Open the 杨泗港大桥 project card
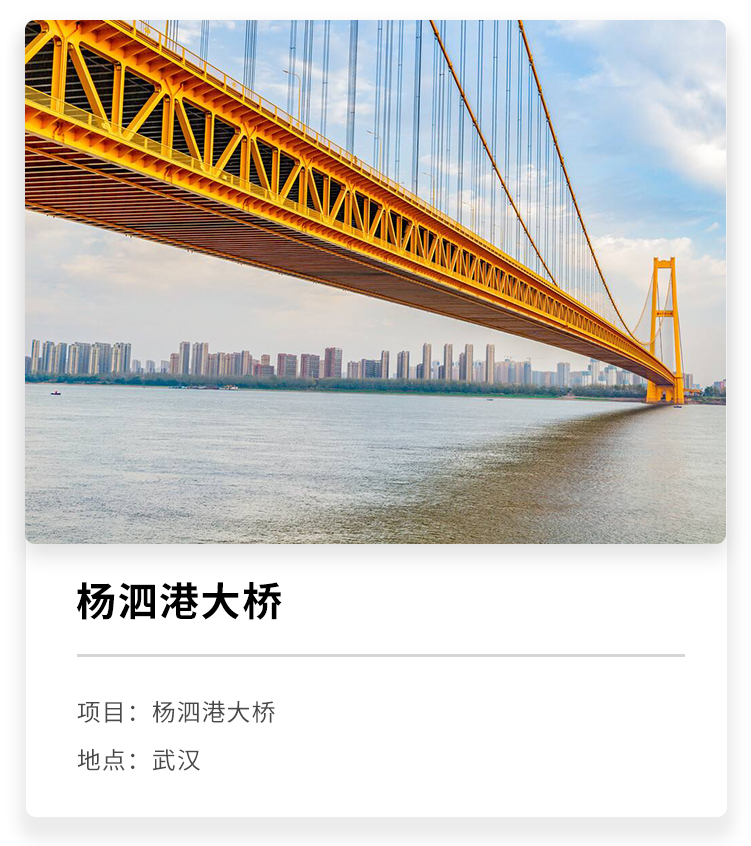Screen dimensions: 751x846 point(180,602)
